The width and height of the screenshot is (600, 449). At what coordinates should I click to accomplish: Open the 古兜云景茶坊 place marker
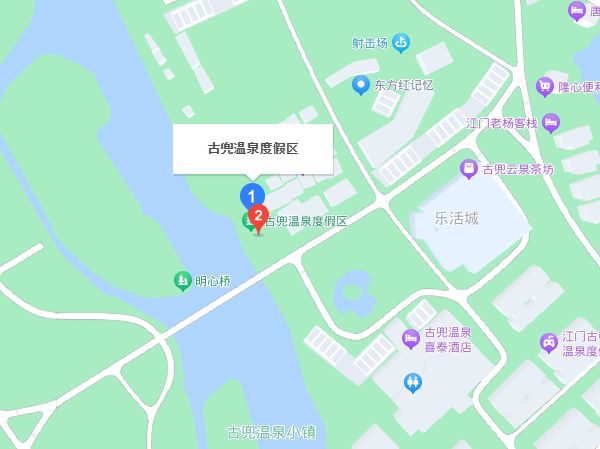pyautogui.click(x=468, y=169)
